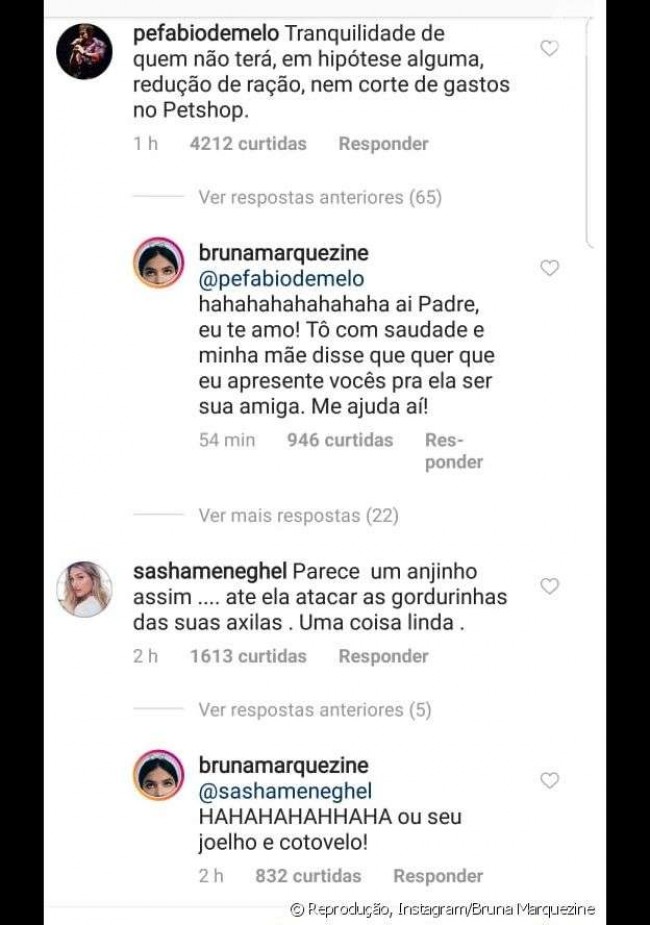Open pefabiodemelo's profile picture

coord(84,51)
